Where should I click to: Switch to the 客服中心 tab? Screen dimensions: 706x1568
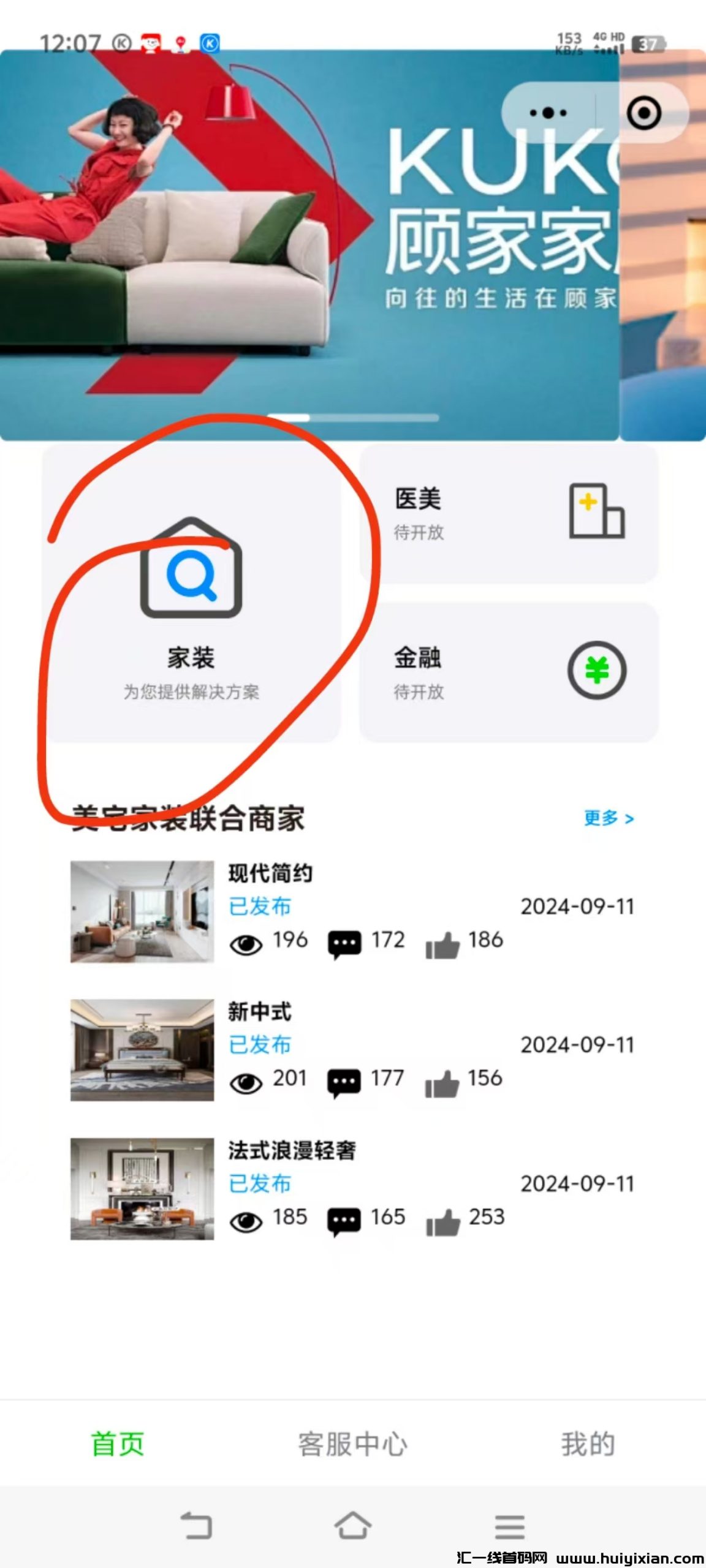coord(352,1444)
